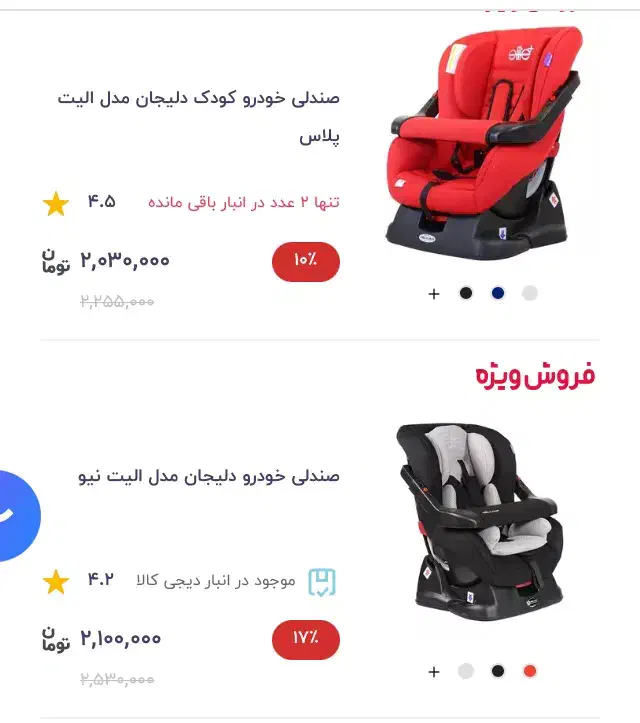Select the navy blue color dot under Elite Plus seat
This screenshot has width=640, height=723.
tap(498, 293)
